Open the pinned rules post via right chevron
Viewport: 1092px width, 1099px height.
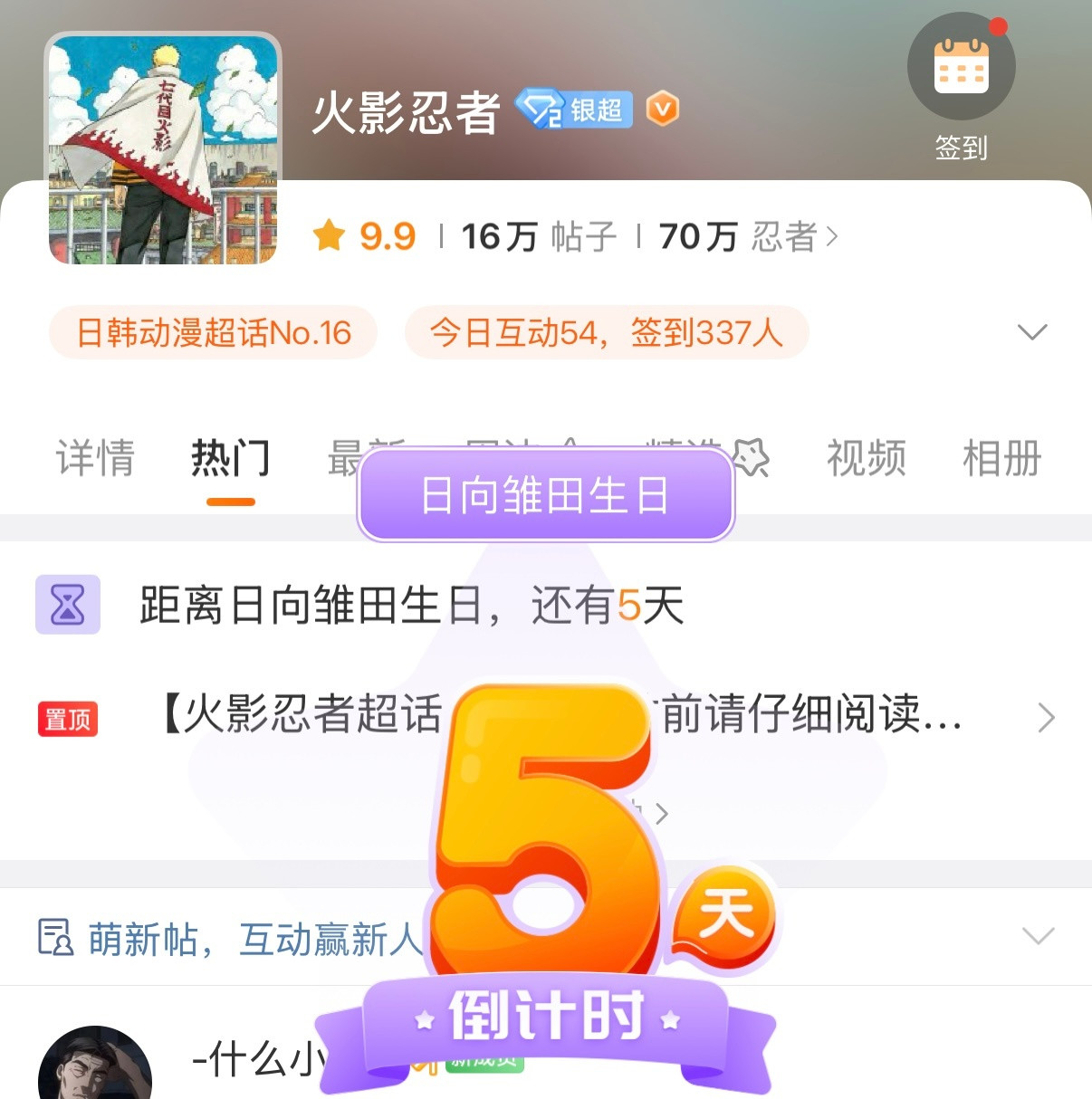pos(1047,718)
